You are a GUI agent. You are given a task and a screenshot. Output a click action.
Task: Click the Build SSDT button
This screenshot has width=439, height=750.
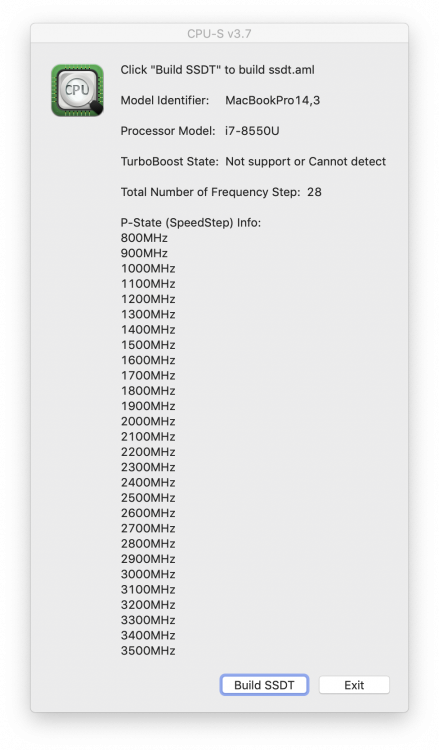(x=264, y=684)
